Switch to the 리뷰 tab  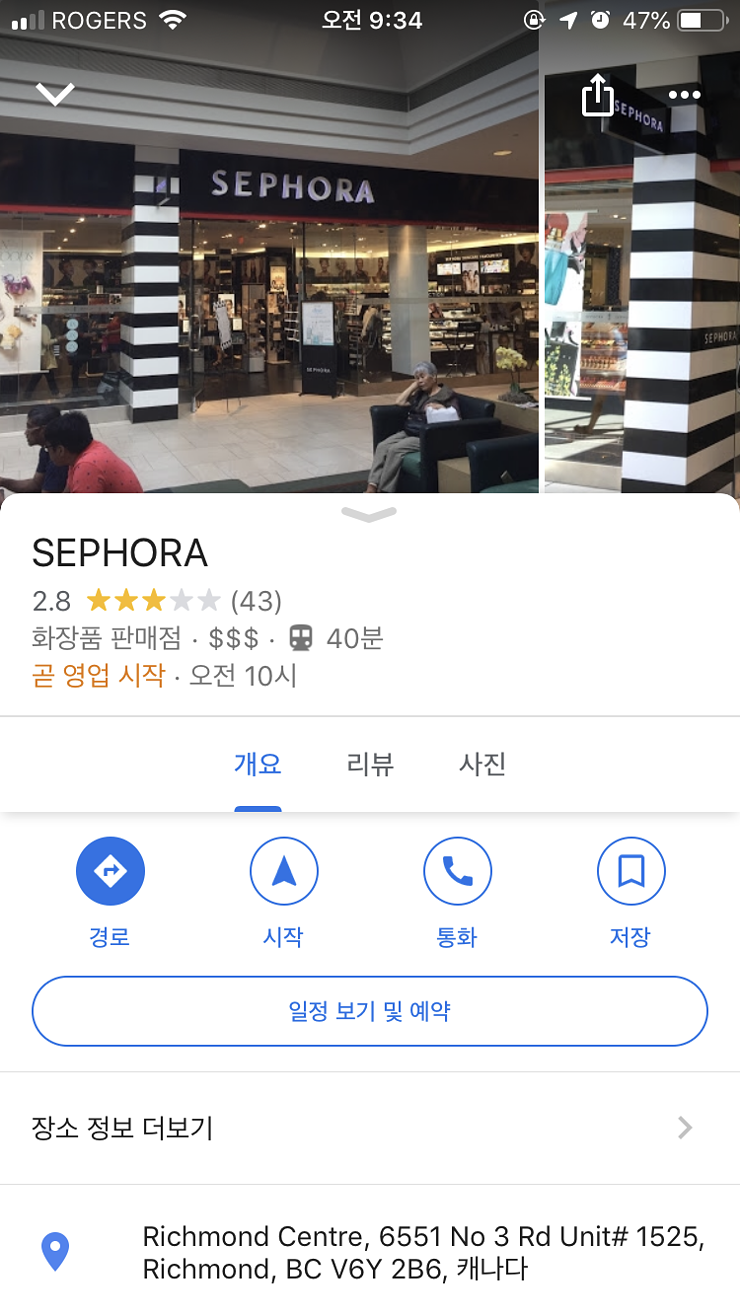tap(370, 765)
